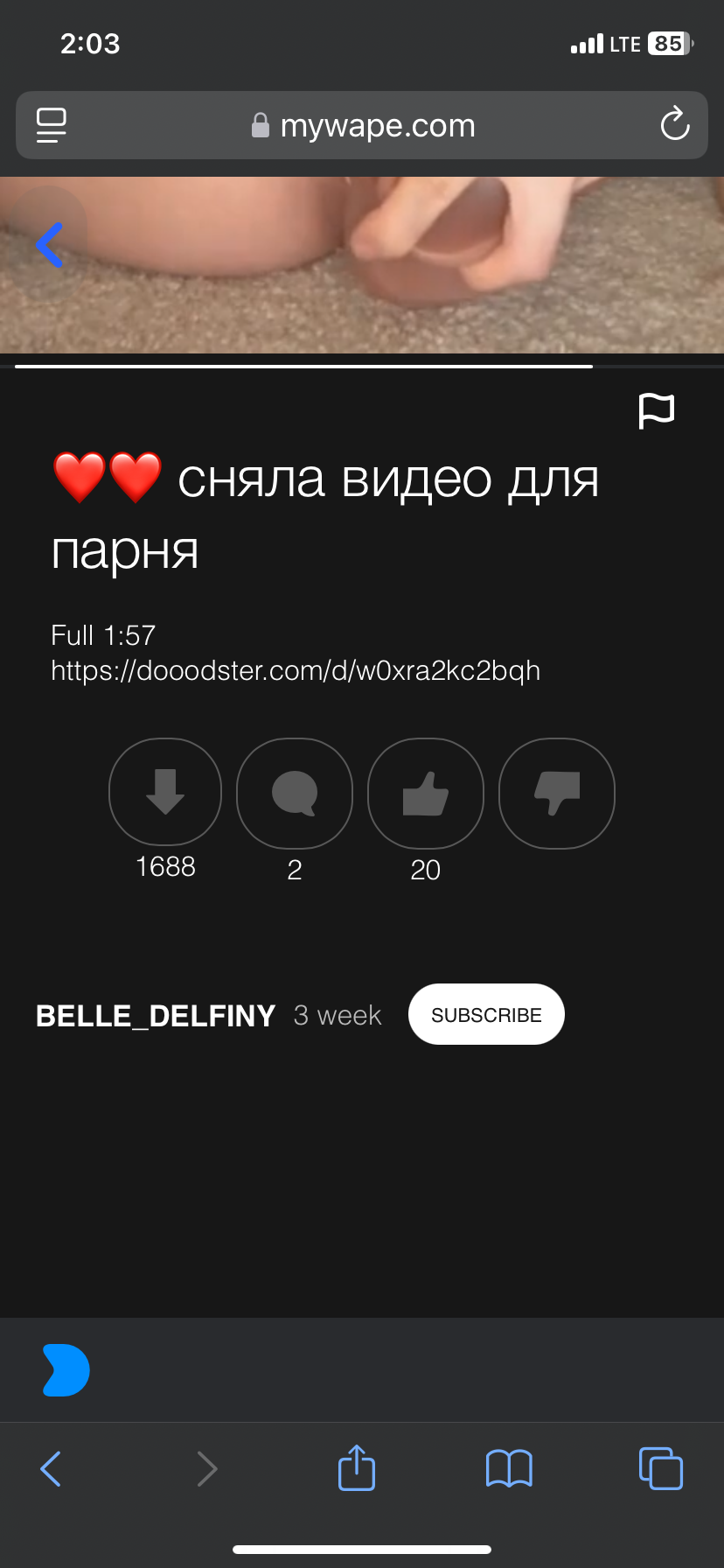The width and height of the screenshot is (724, 1568).
Task: Reload the page in the address bar
Action: 675,125
